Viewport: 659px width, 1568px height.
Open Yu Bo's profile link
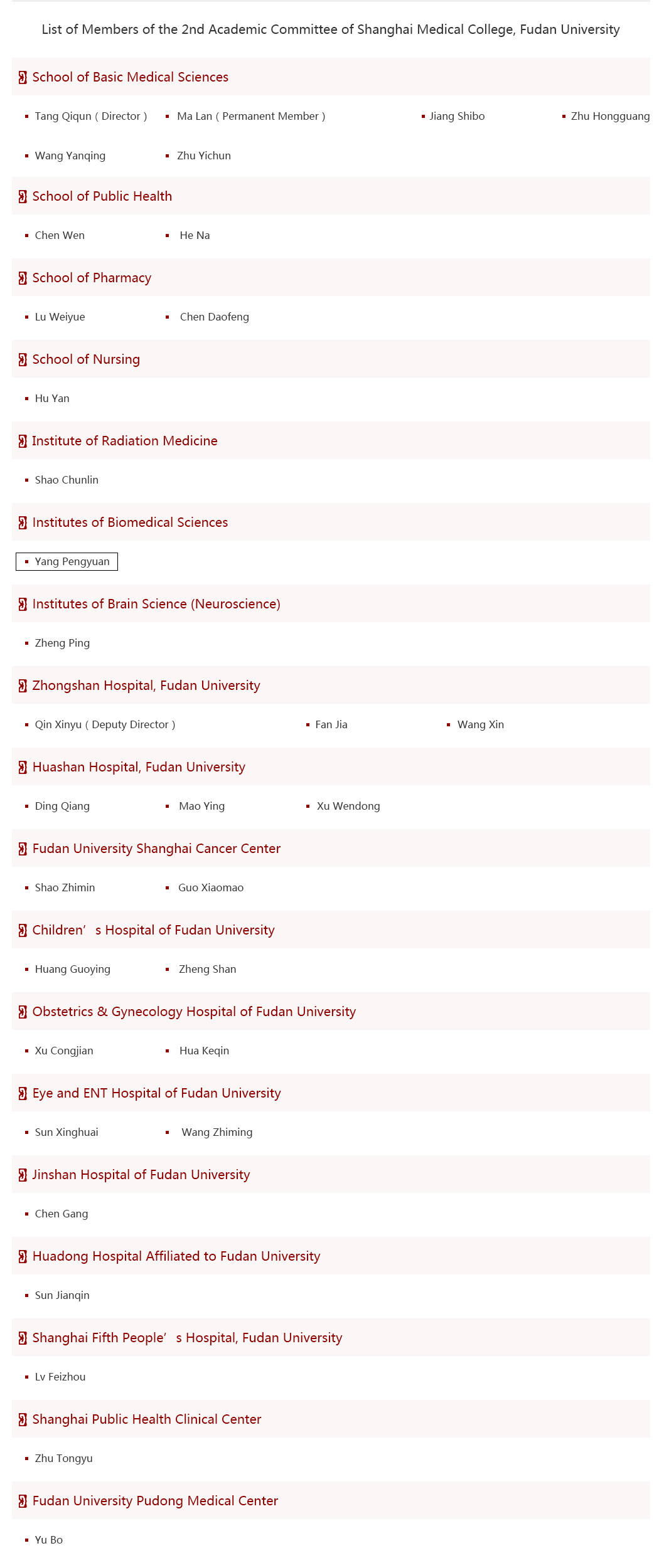coord(49,1540)
